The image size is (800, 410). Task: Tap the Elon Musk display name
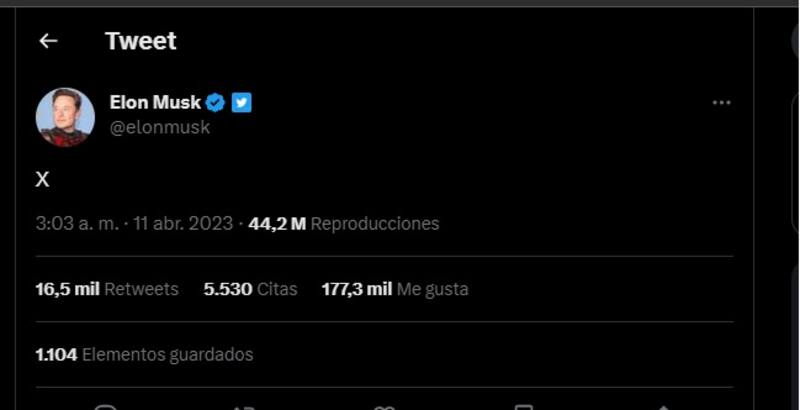click(x=155, y=103)
